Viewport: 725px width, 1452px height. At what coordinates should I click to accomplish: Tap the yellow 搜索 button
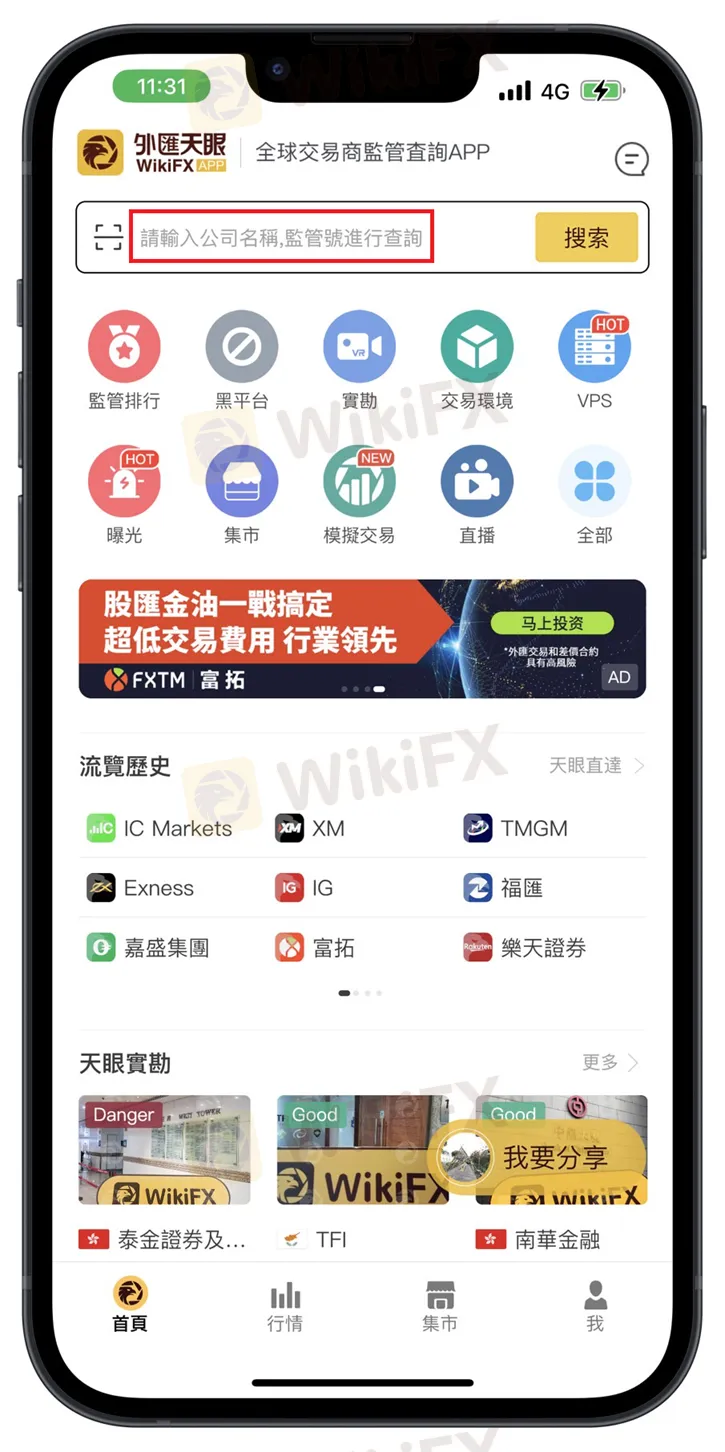(x=586, y=237)
